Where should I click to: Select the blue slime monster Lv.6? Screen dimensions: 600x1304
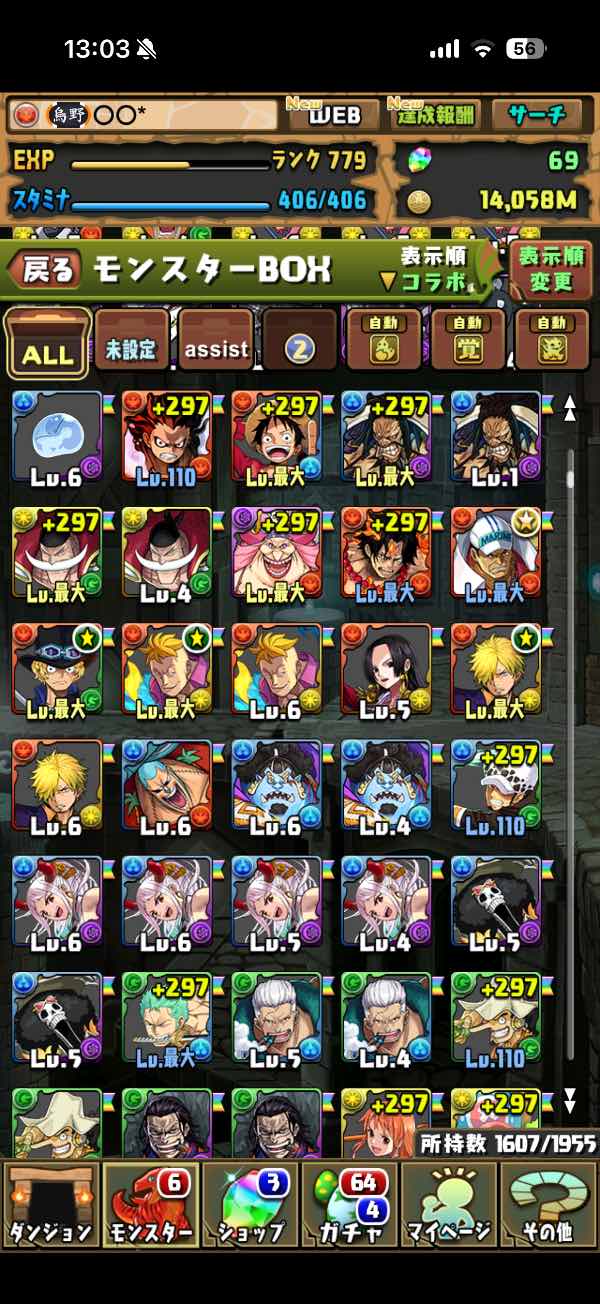(57, 438)
